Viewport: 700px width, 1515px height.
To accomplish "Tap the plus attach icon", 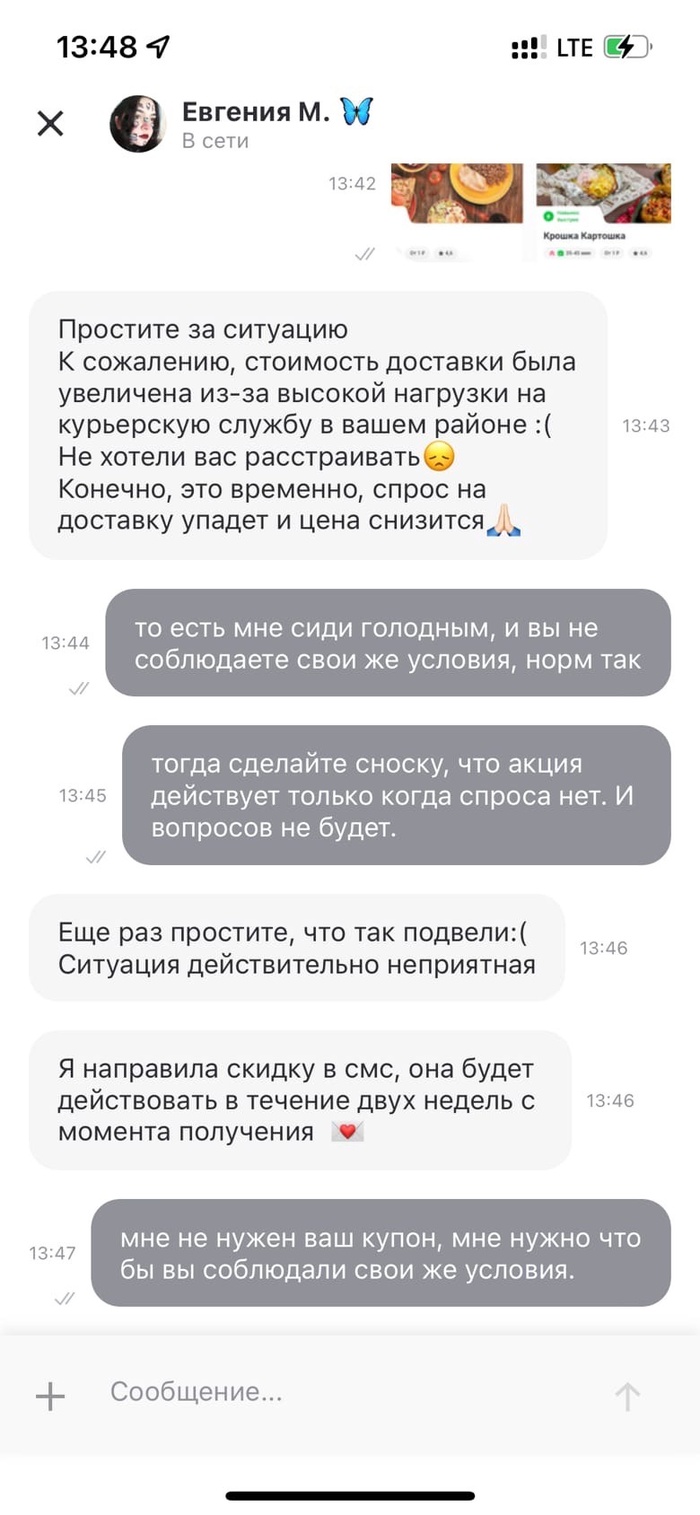I will click(x=50, y=1396).
